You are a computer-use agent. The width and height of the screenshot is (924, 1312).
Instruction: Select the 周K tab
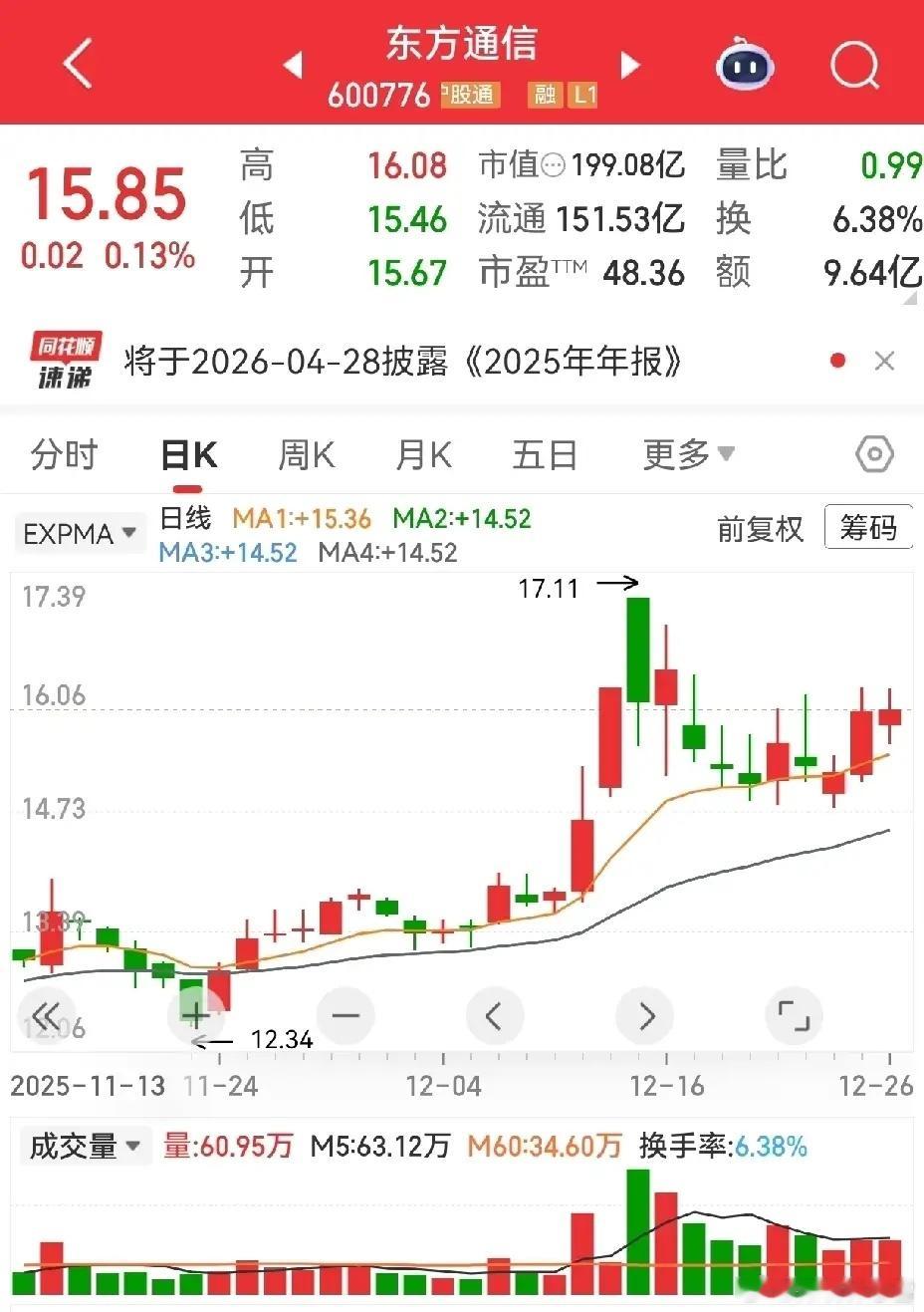click(x=306, y=455)
